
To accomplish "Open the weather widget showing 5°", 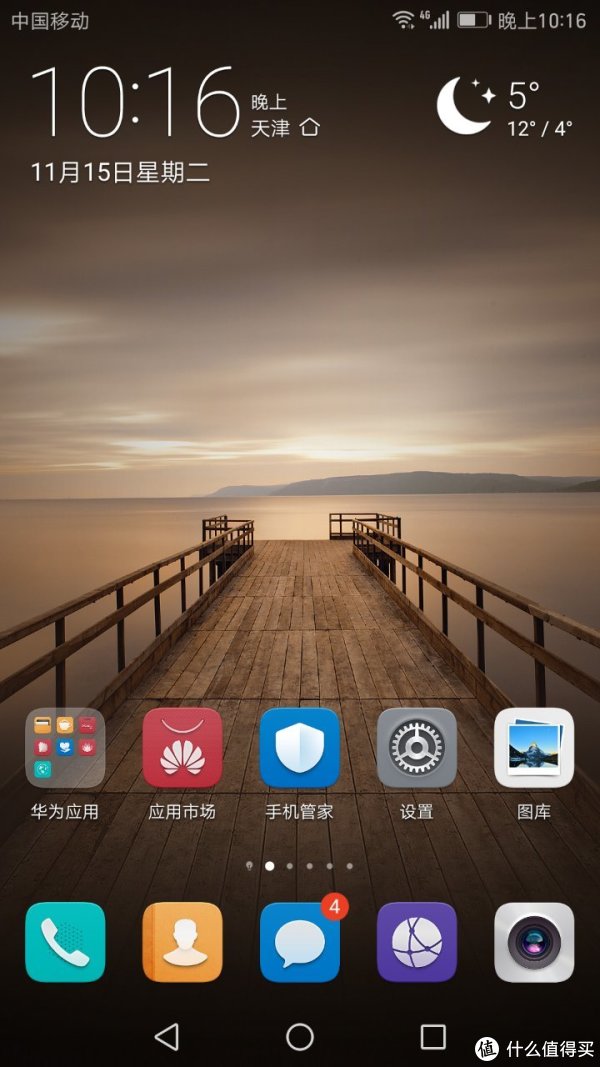I will point(505,107).
